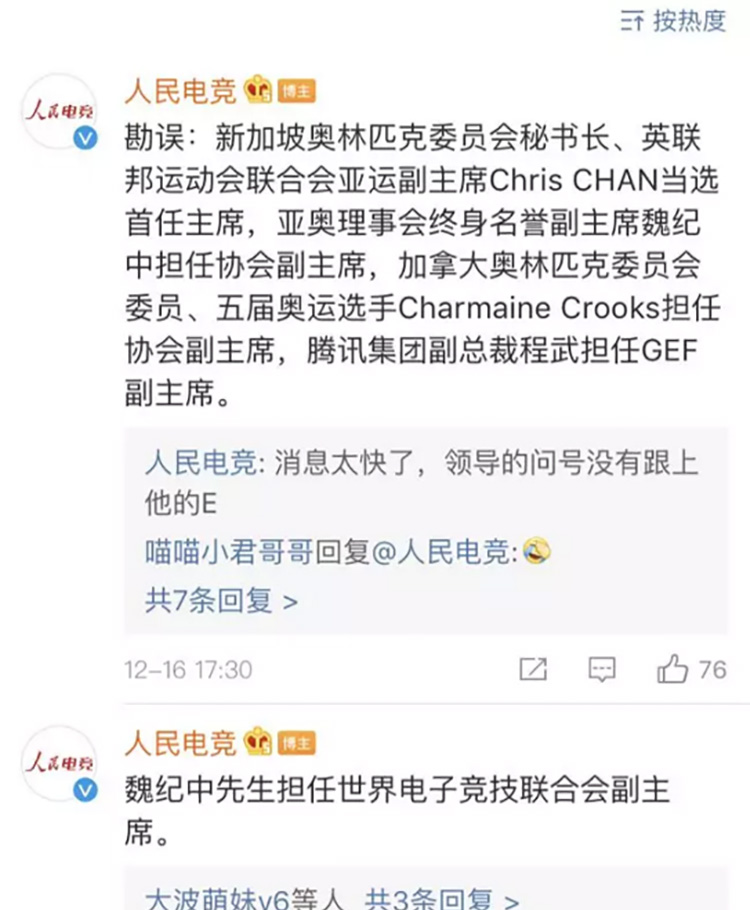Expand 共3条回复 replies

[x=441, y=898]
